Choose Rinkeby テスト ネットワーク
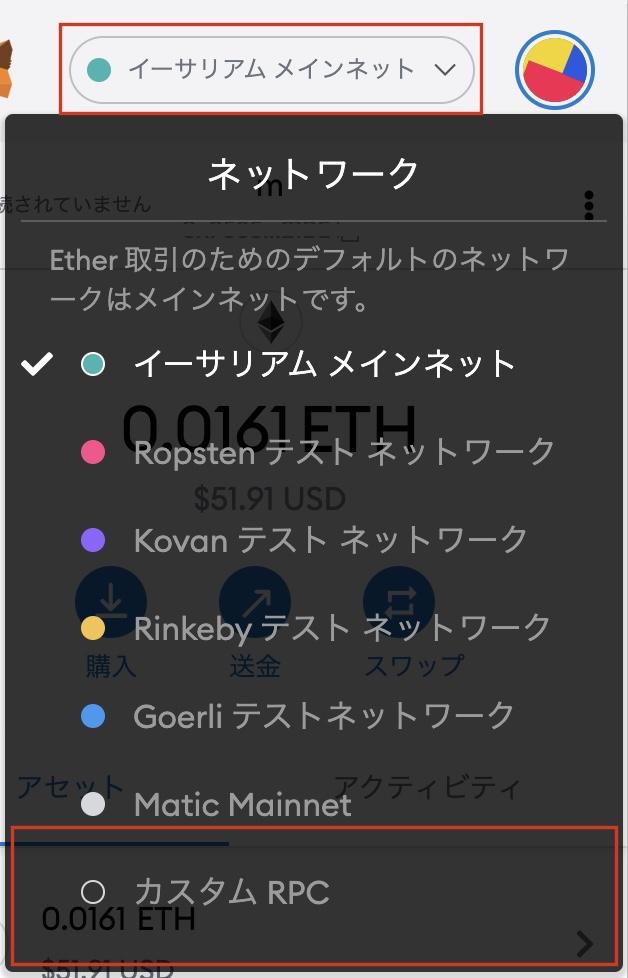 [342, 628]
